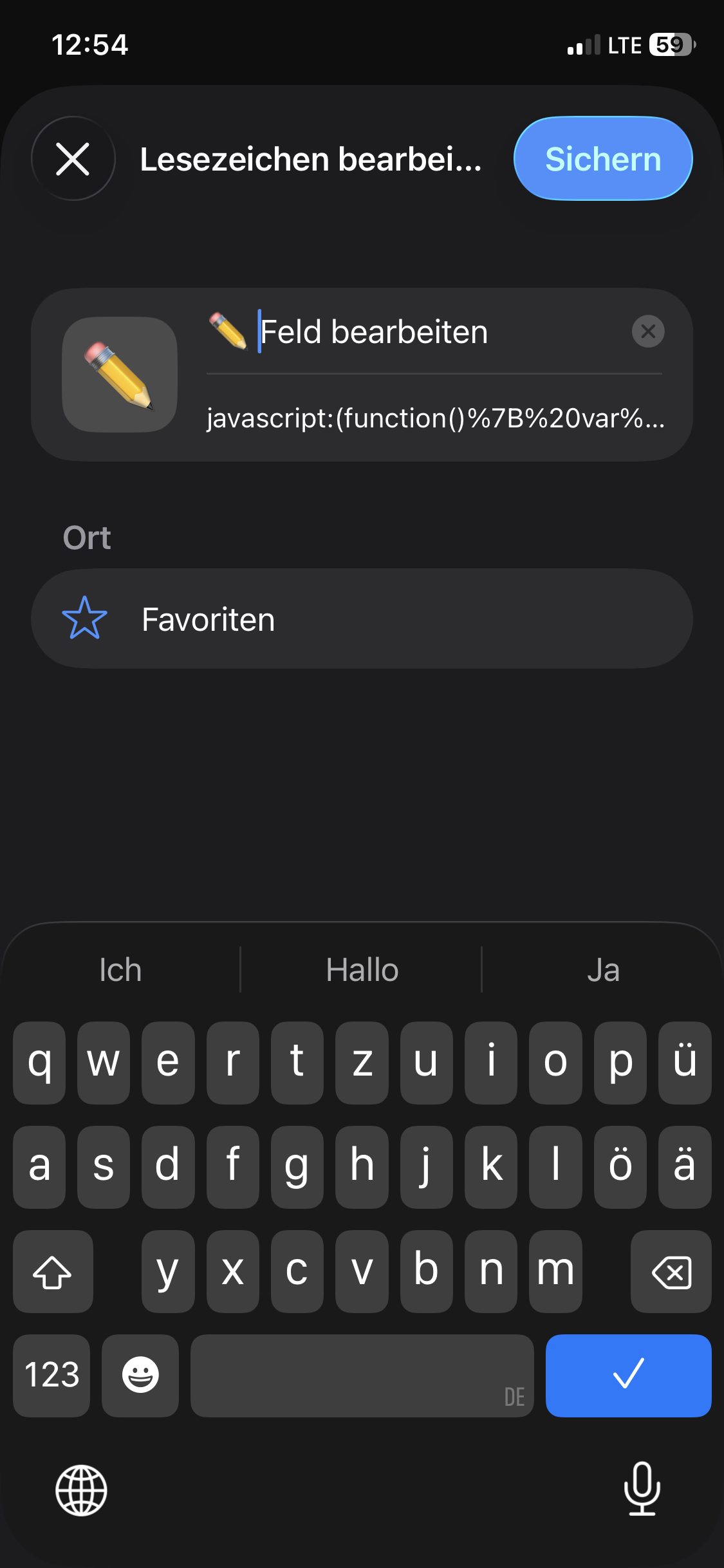The height and width of the screenshot is (1568, 724).
Task: Choose the Favoriten location
Action: coord(362,619)
